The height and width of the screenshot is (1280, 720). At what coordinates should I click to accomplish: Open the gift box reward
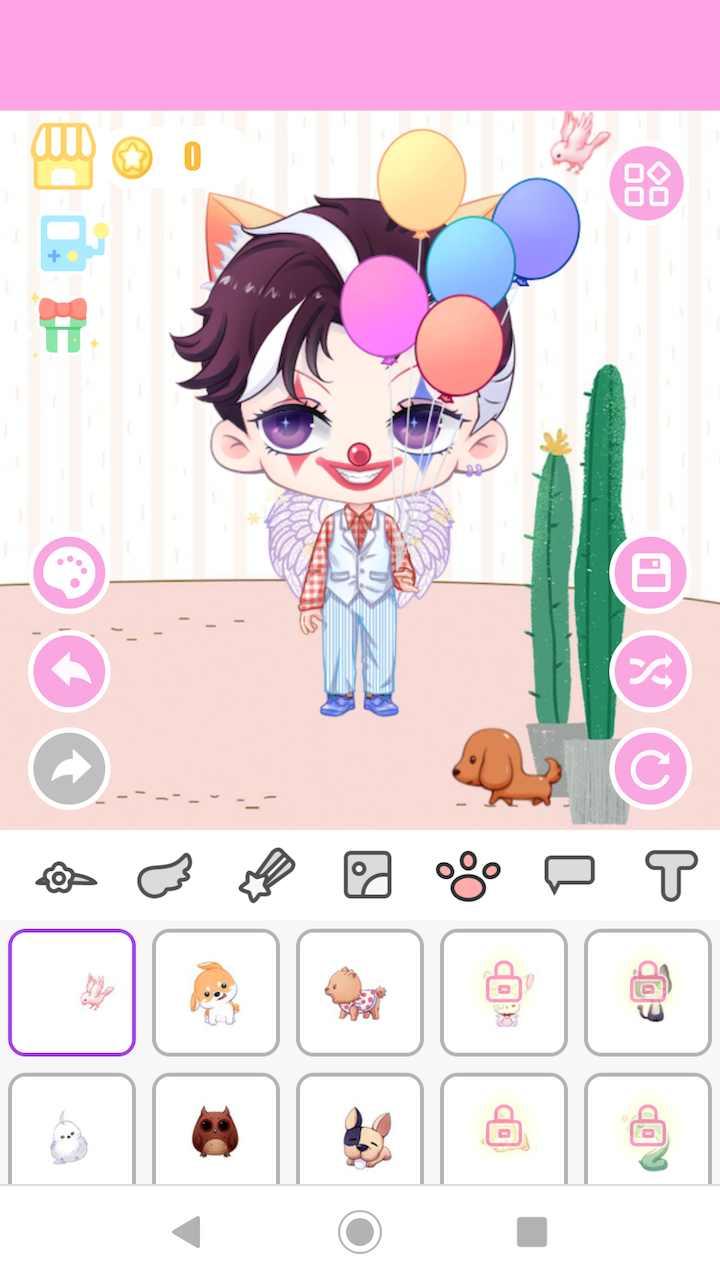pos(63,324)
